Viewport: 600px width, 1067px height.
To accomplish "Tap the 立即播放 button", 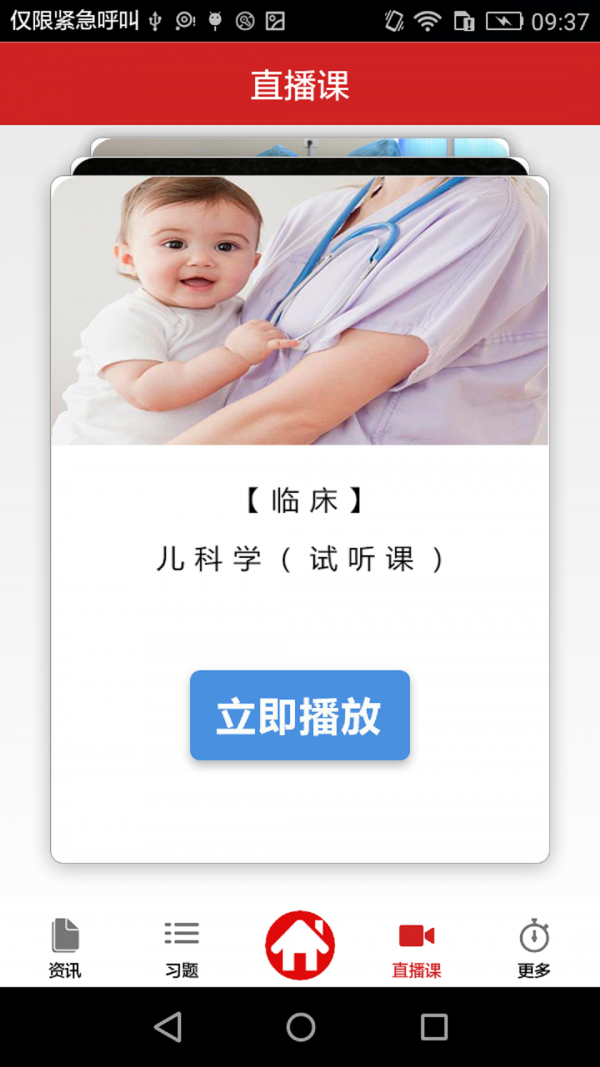I will (x=300, y=715).
